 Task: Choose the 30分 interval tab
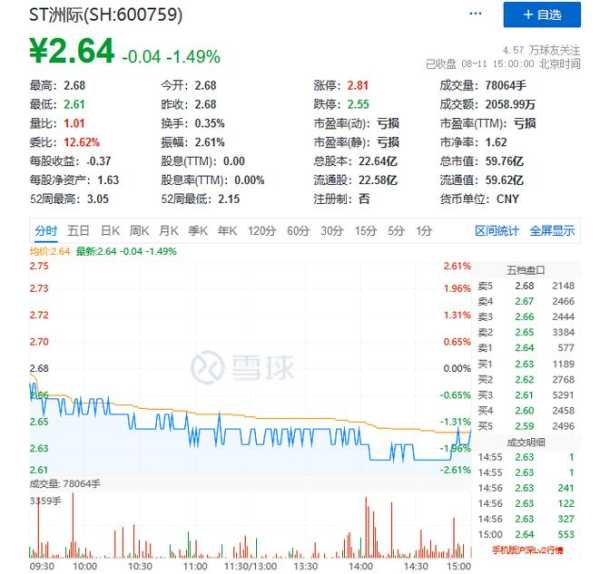point(331,231)
